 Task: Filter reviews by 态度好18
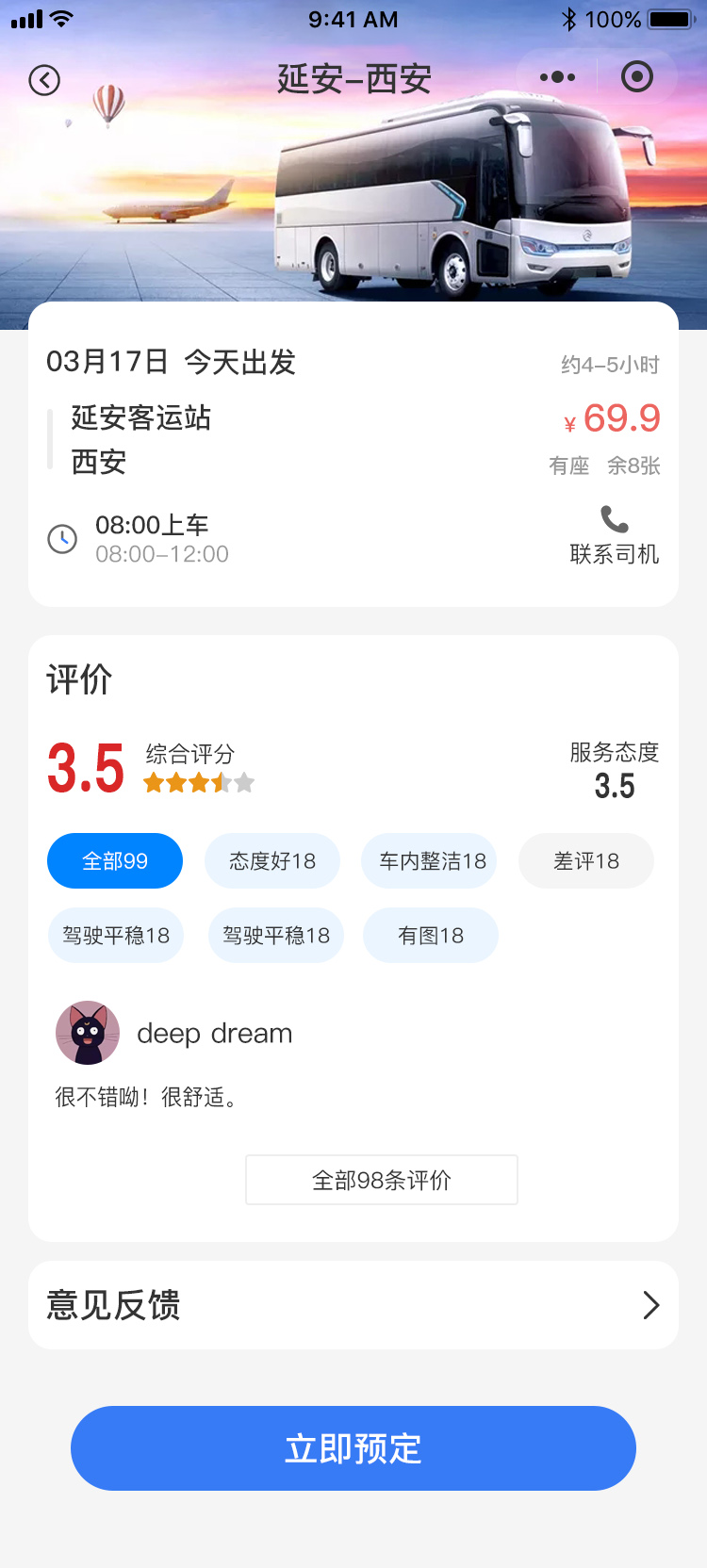click(x=272, y=860)
